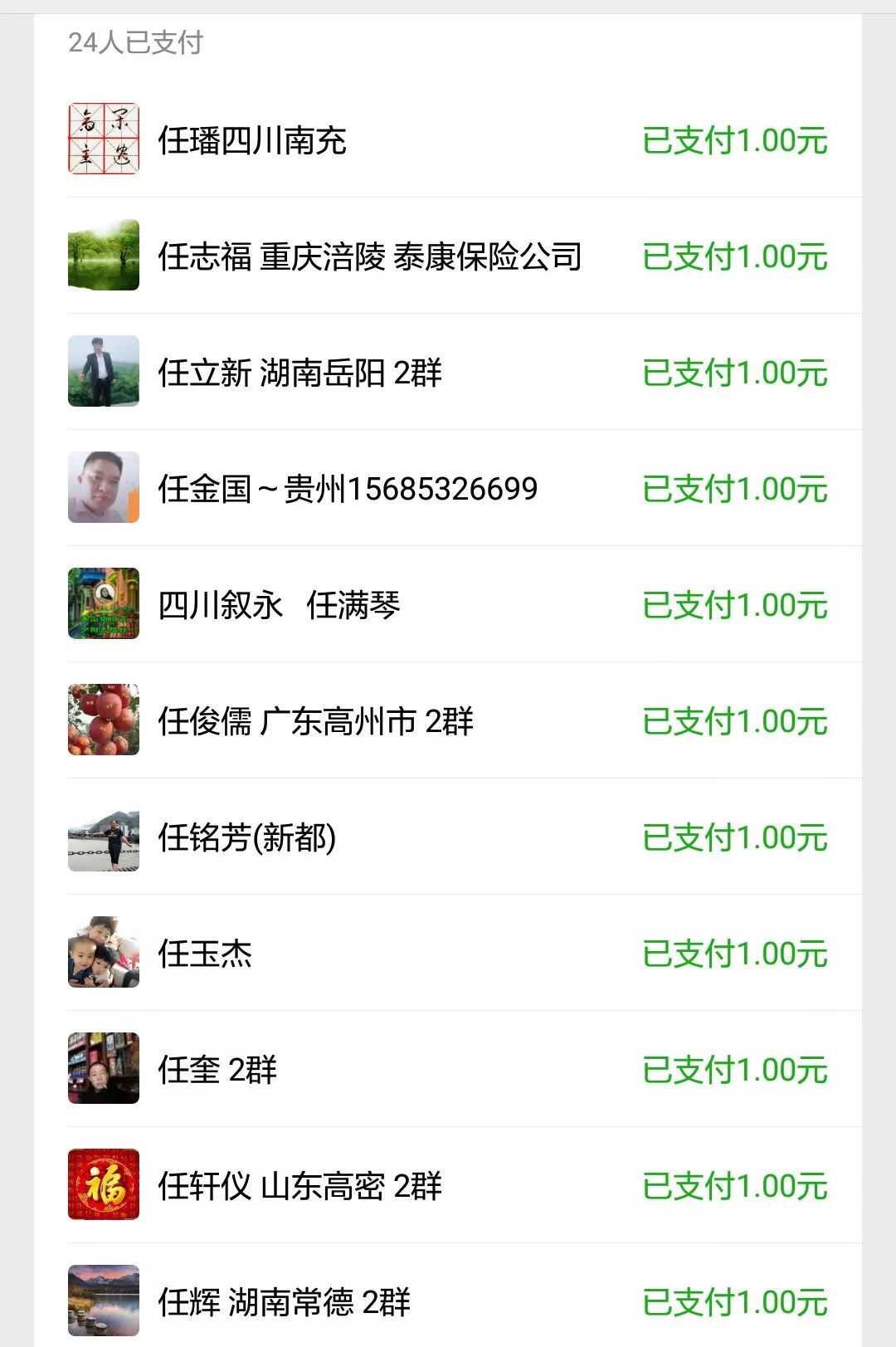Screen dimensions: 896x1347
Task: Open the 任轩仪 山东高密 2群 entry
Action: [448, 1185]
